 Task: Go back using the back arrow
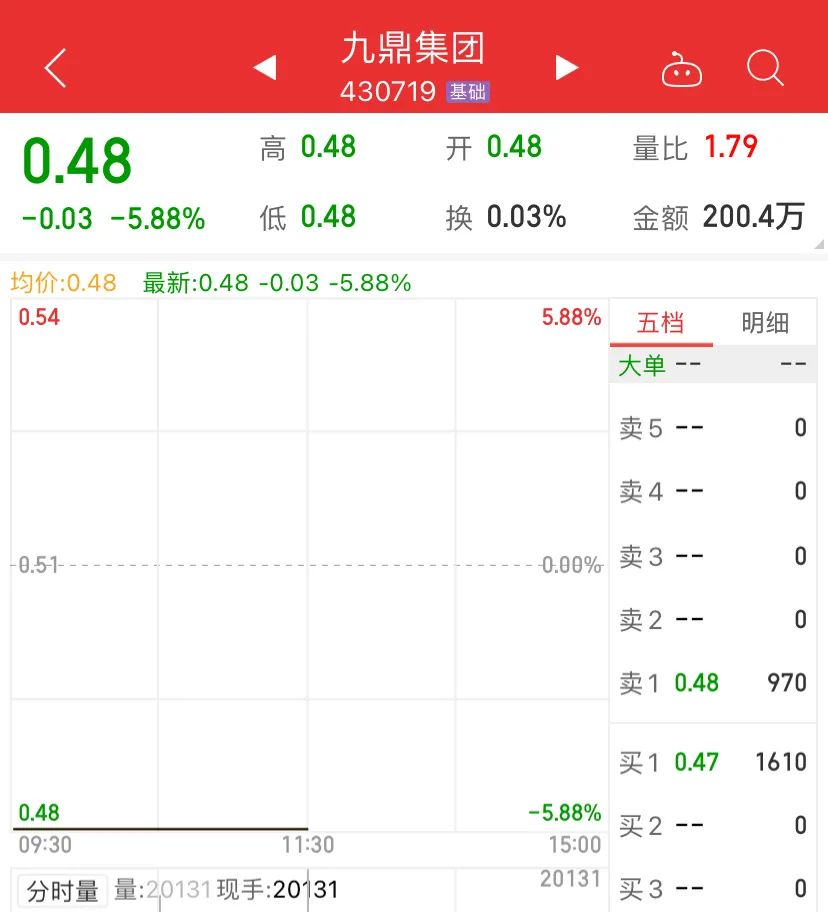pyautogui.click(x=54, y=68)
